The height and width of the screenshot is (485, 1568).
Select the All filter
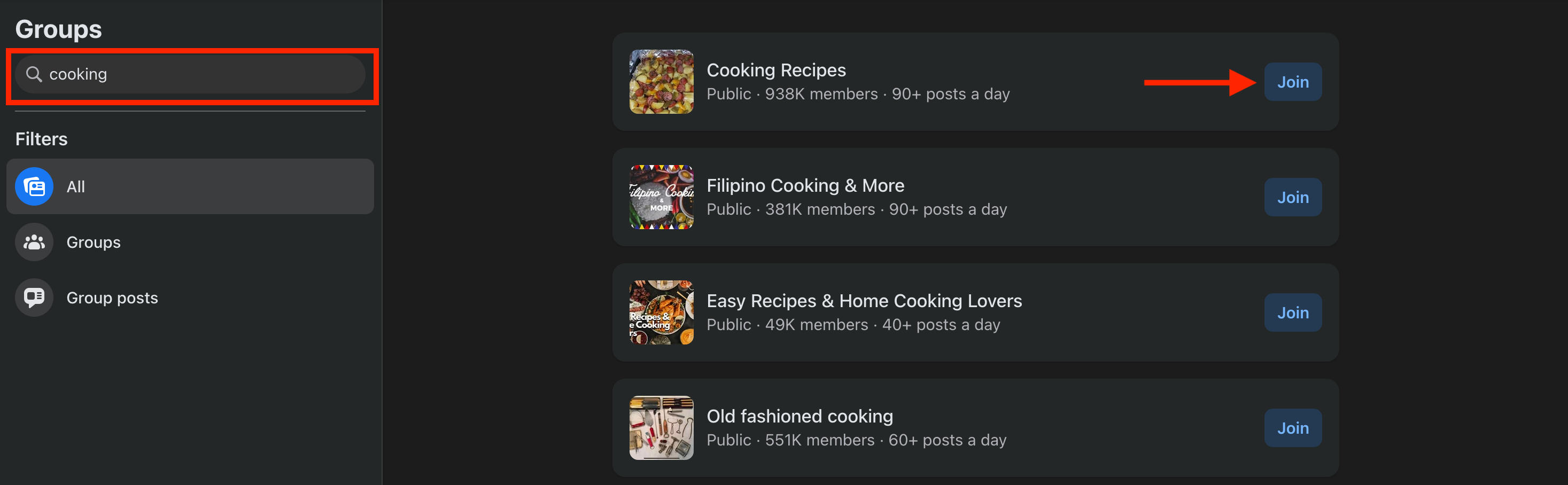pyautogui.click(x=190, y=186)
